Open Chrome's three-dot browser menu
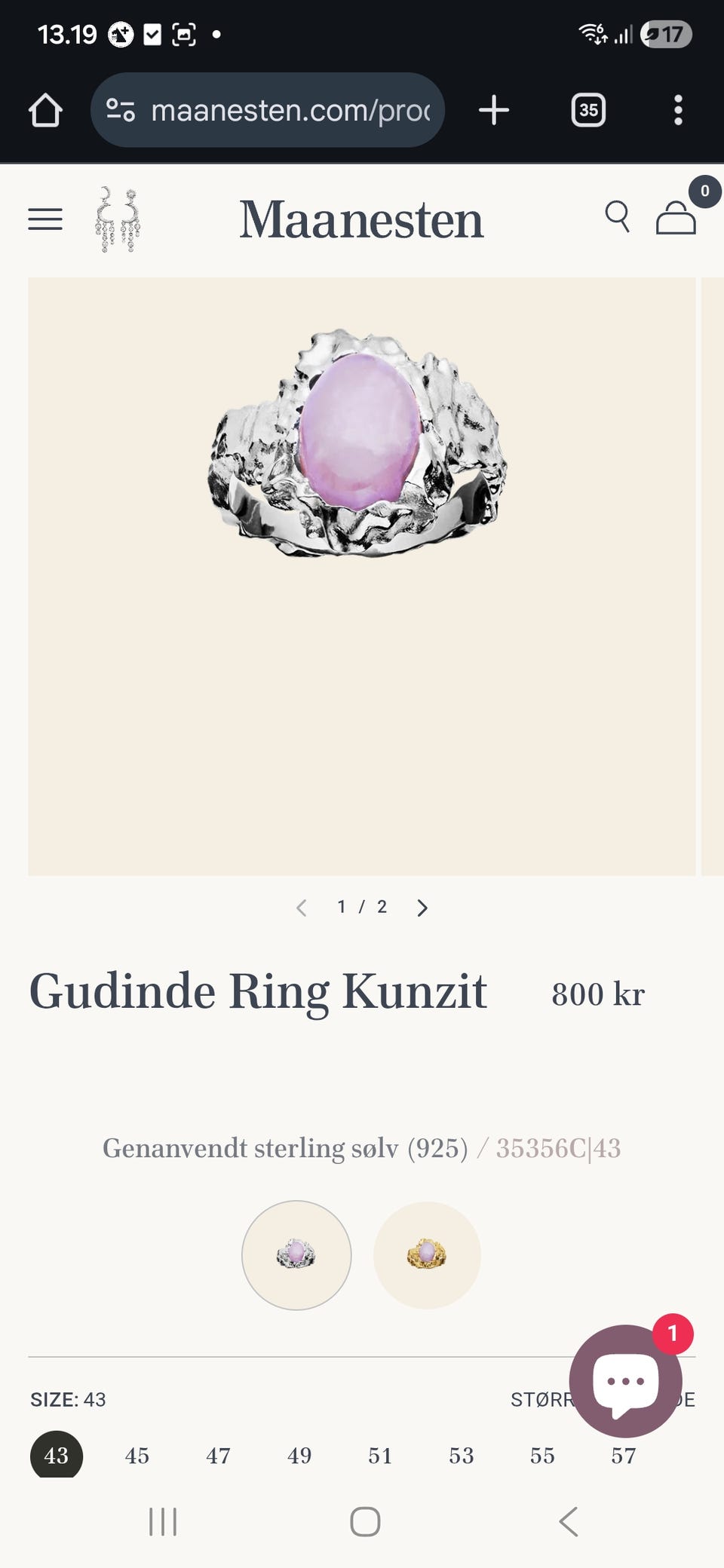 [677, 110]
